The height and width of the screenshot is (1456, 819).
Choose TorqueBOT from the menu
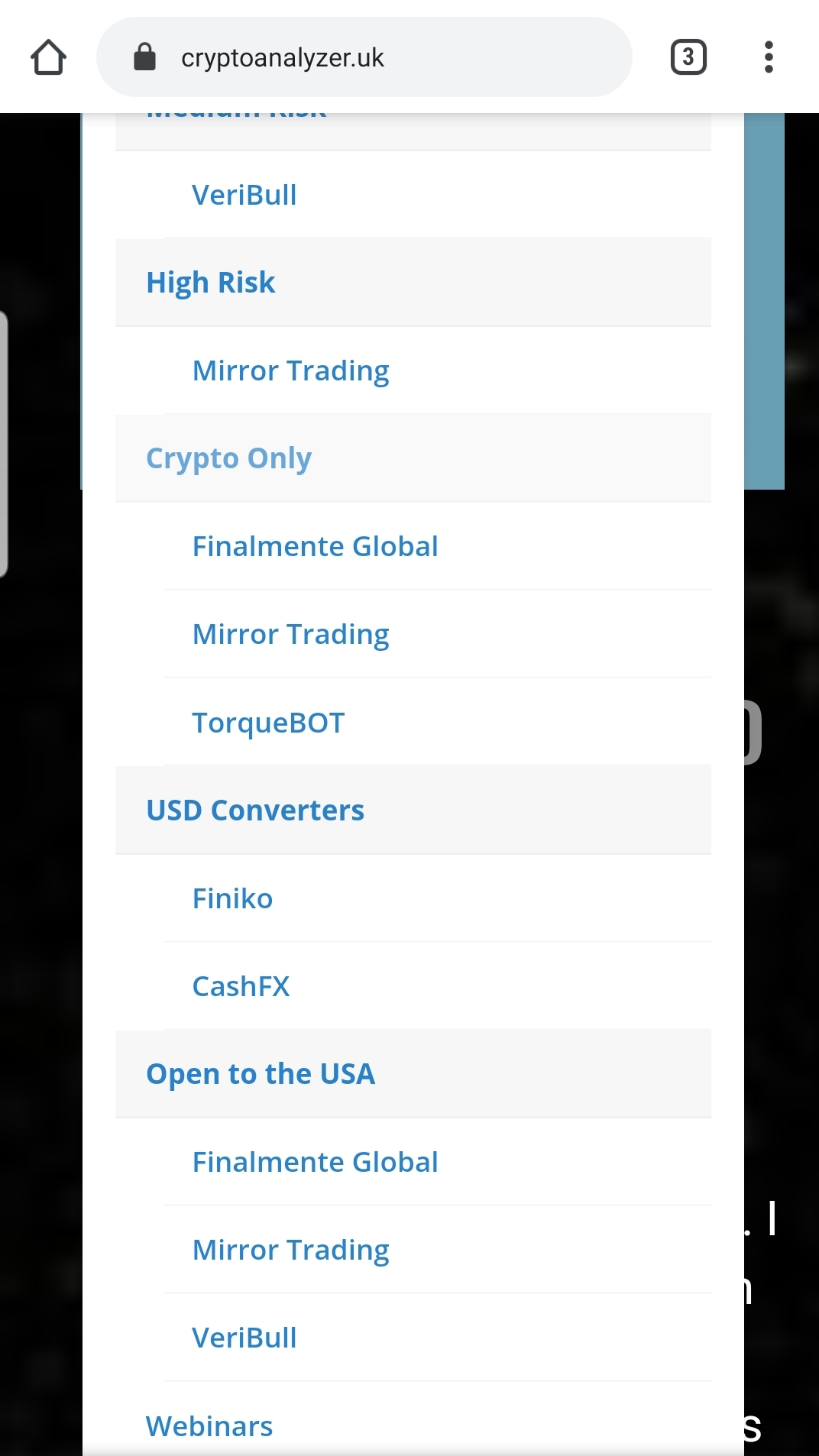268,723
